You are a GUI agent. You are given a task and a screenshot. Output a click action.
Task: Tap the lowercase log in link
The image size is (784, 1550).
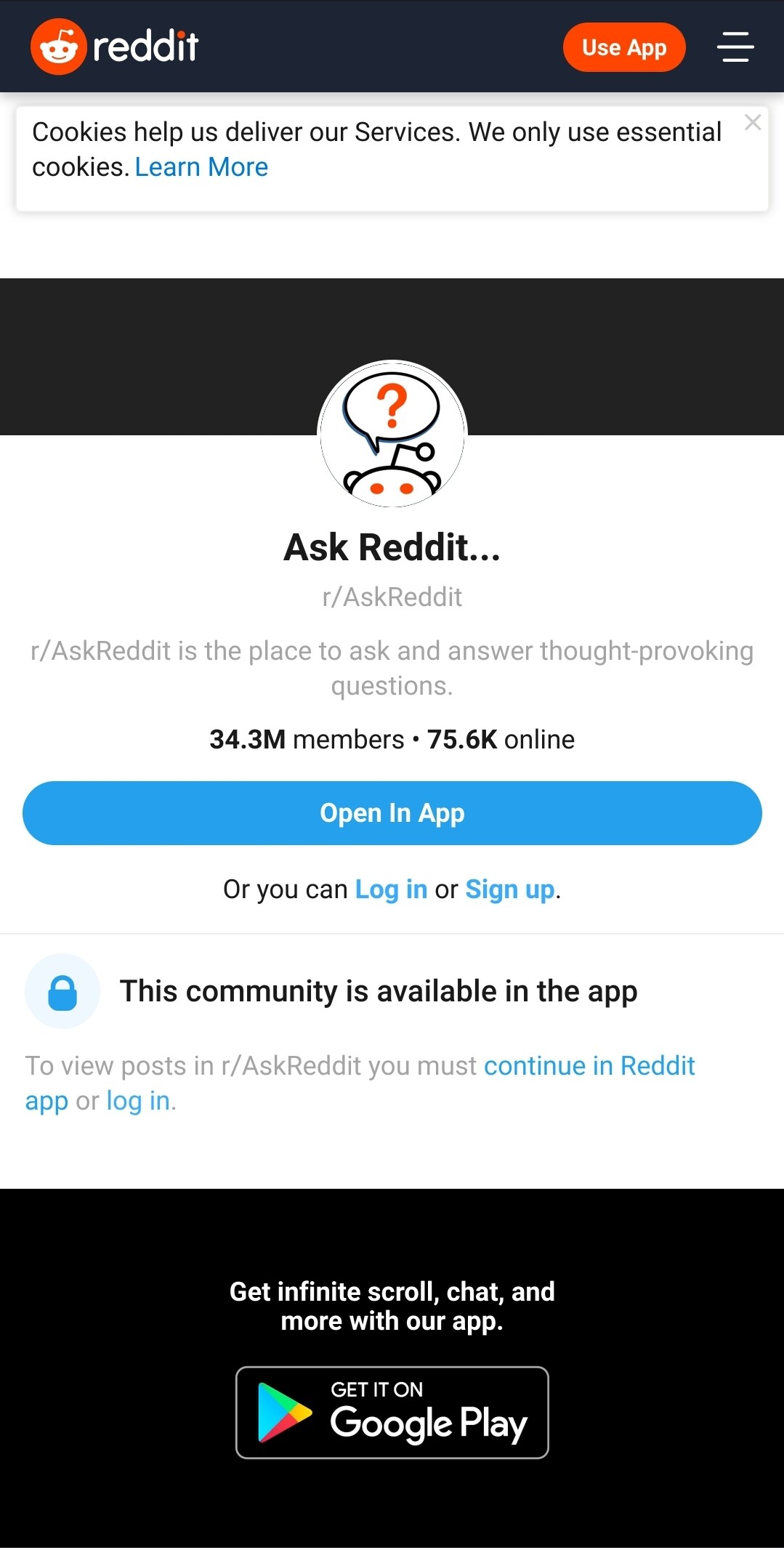point(138,1101)
